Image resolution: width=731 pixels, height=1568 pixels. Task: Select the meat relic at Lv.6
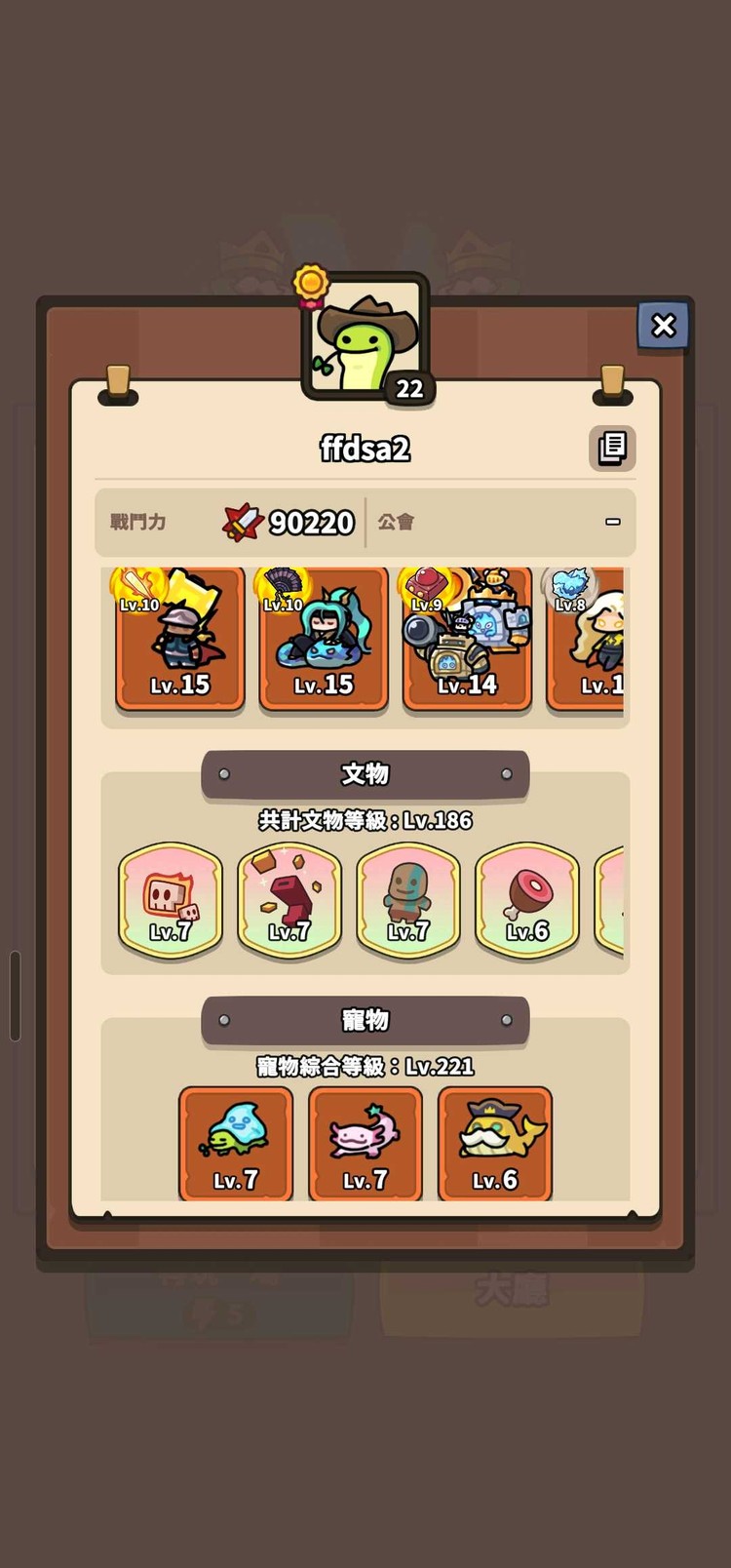pyautogui.click(x=527, y=900)
